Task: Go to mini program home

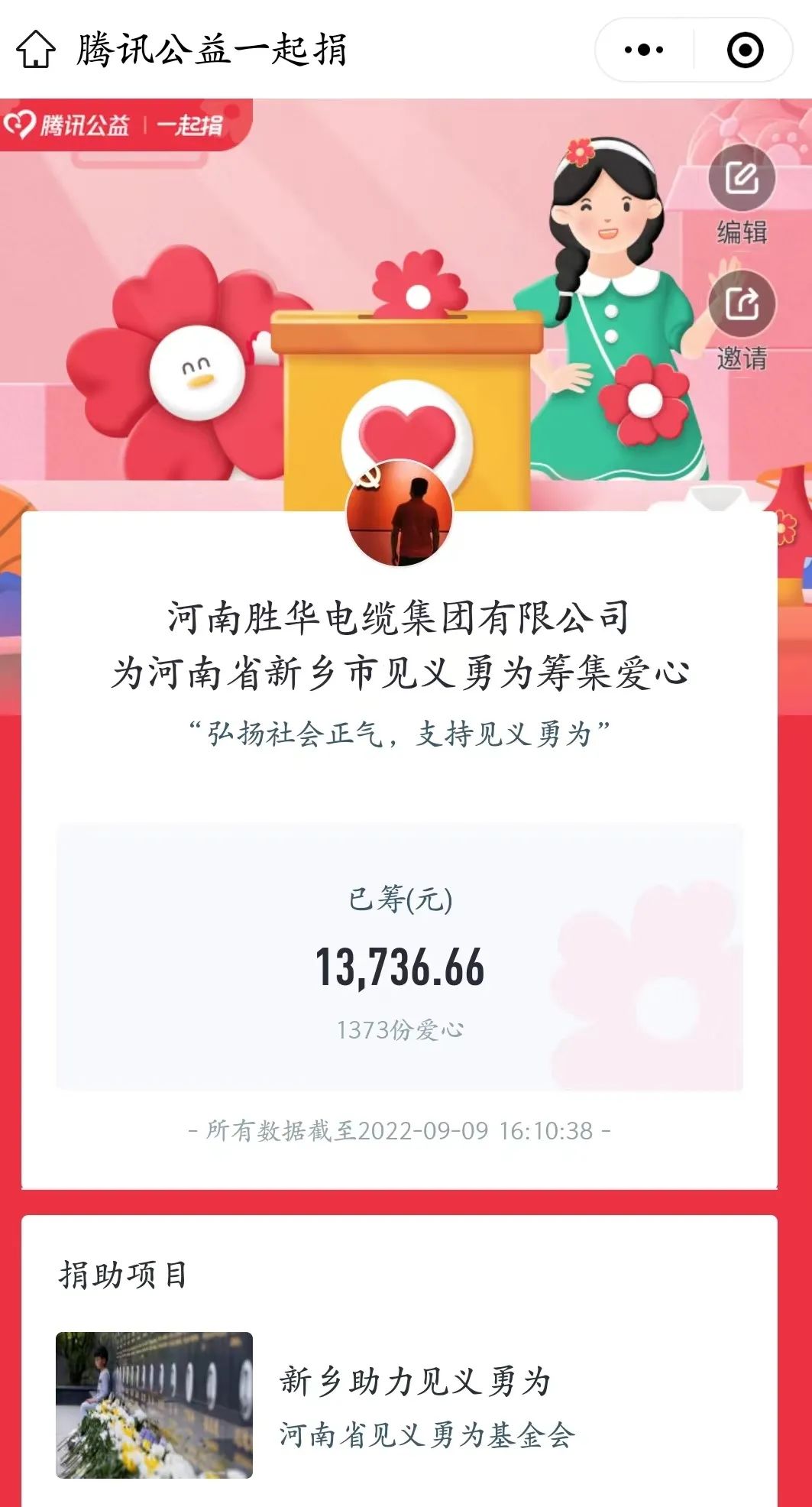Action: point(35,50)
